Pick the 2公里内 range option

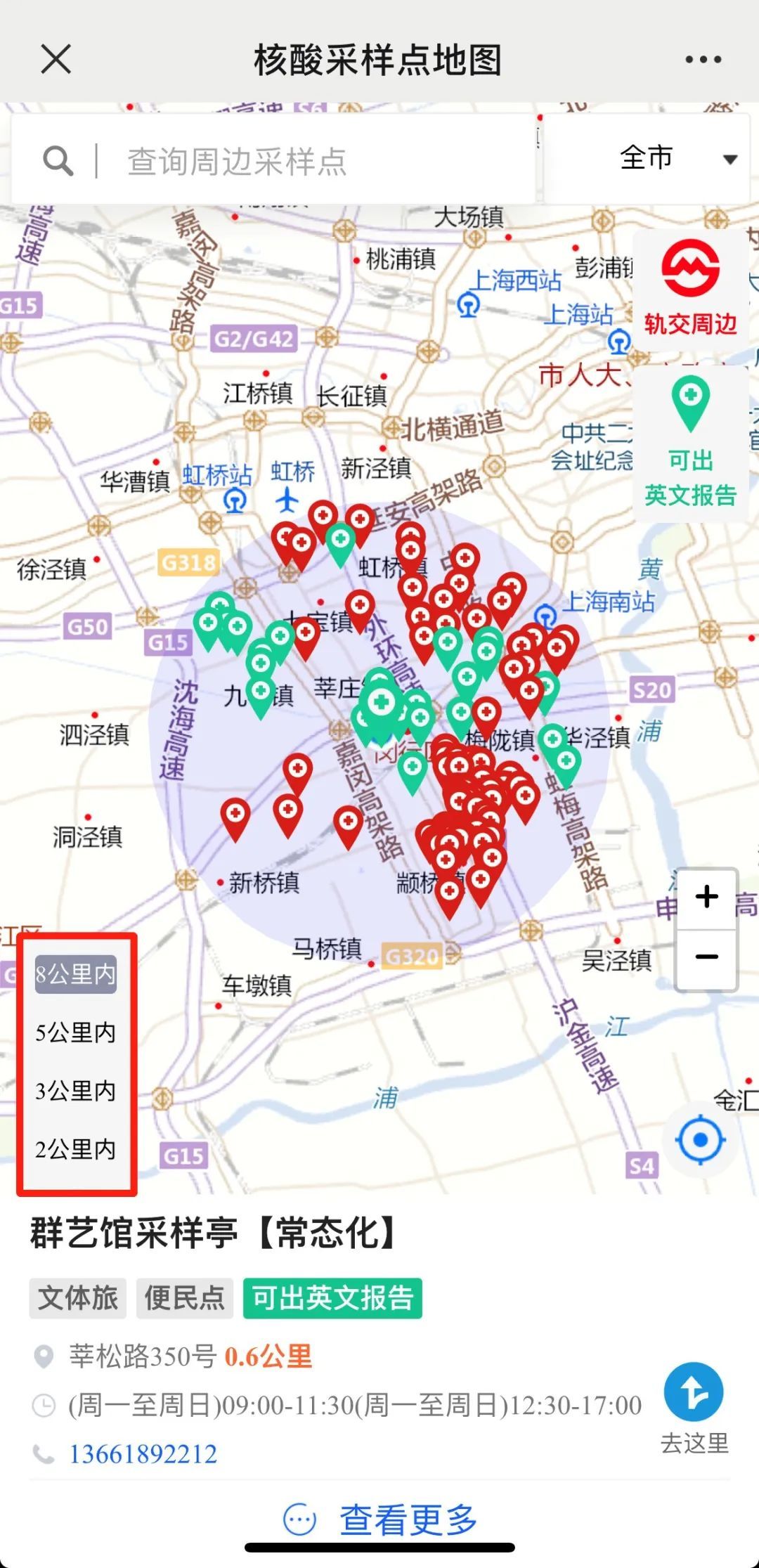point(76,1149)
